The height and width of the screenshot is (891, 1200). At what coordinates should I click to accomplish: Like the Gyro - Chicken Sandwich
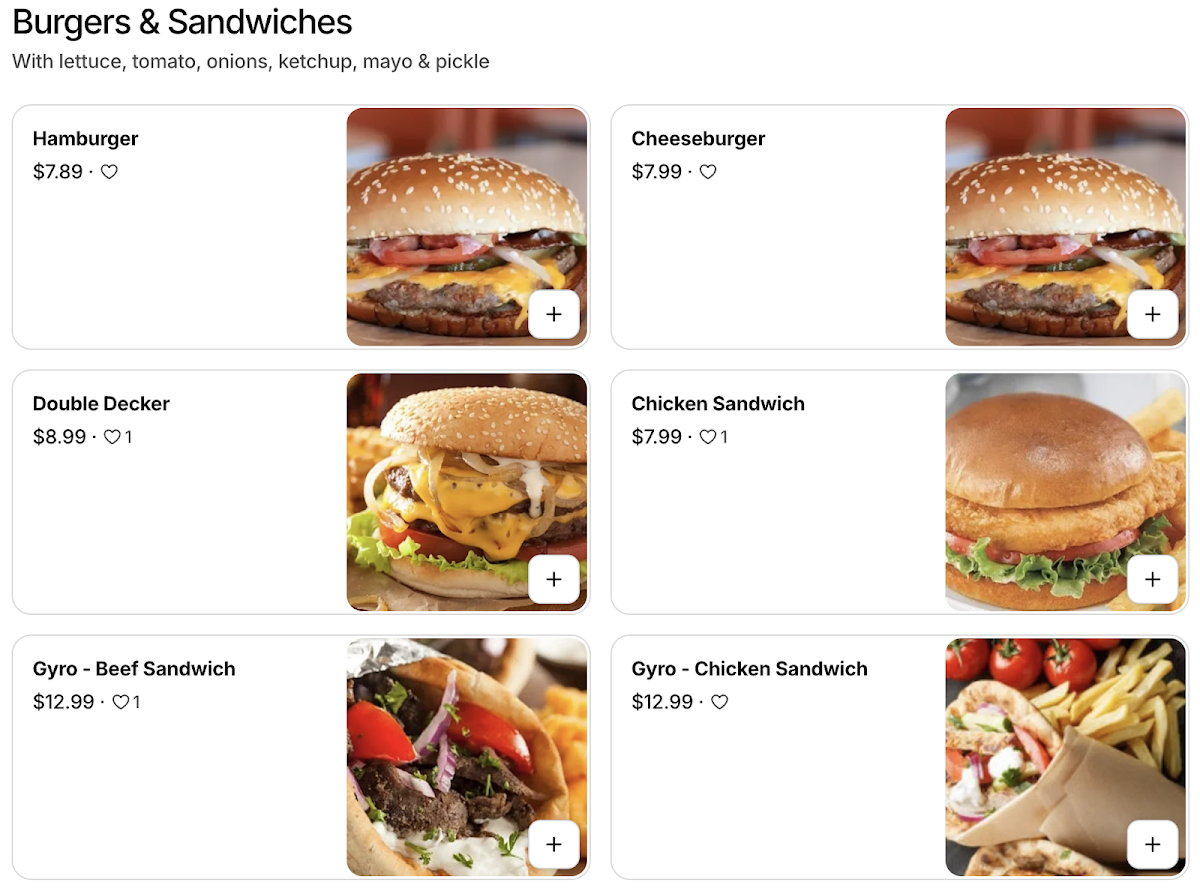tap(719, 702)
